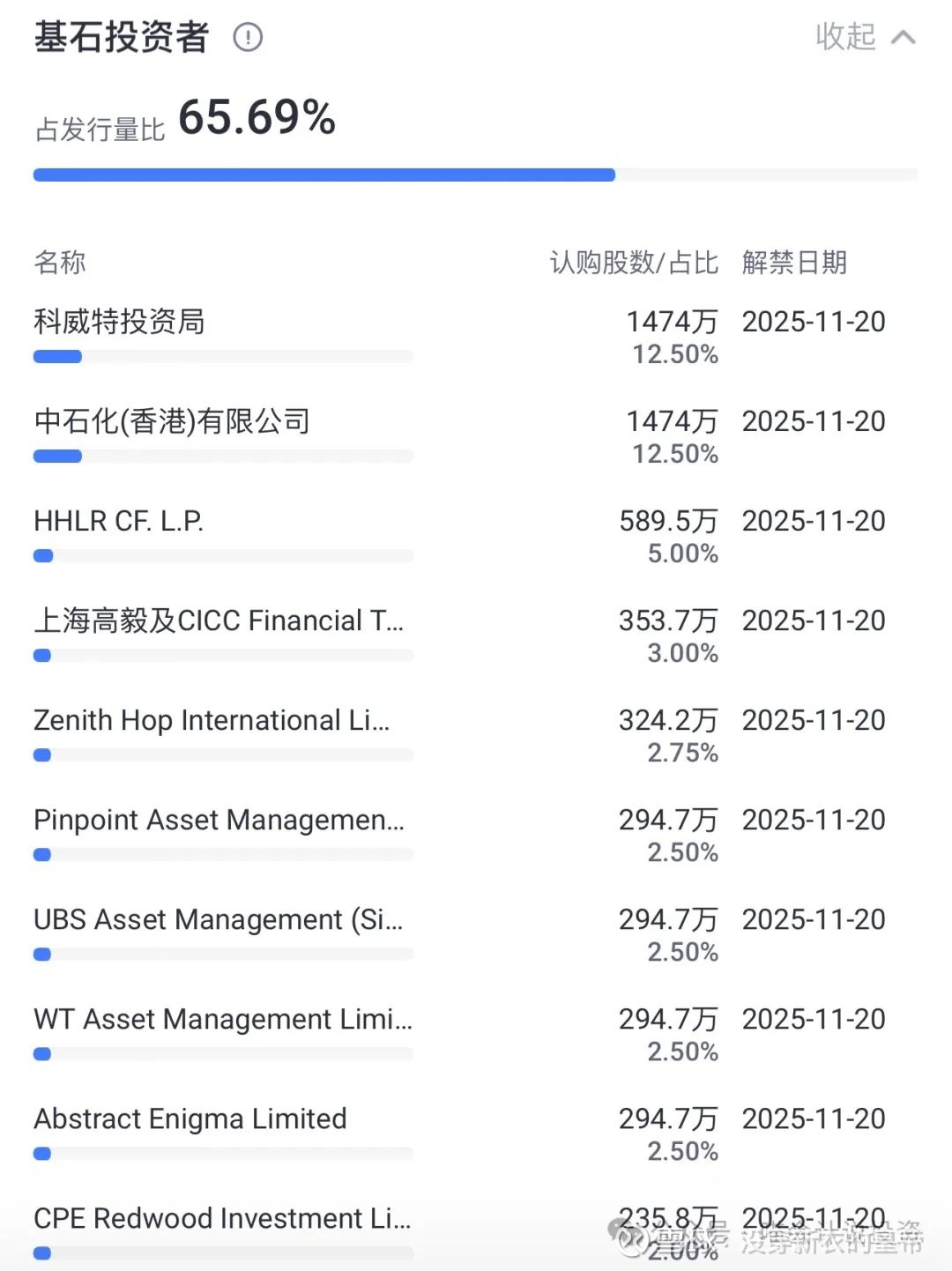This screenshot has width=952, height=1271.
Task: Click the 名称 column header
Action: [x=58, y=263]
